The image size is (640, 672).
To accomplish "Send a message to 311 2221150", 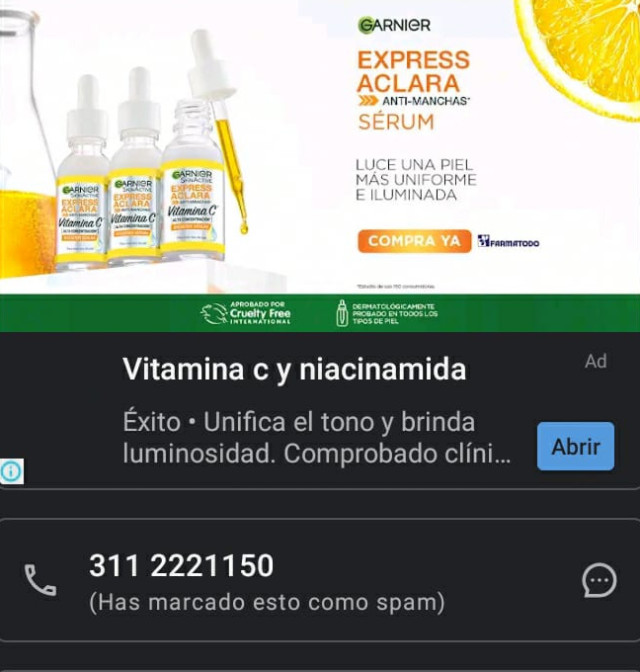I will [x=599, y=580].
